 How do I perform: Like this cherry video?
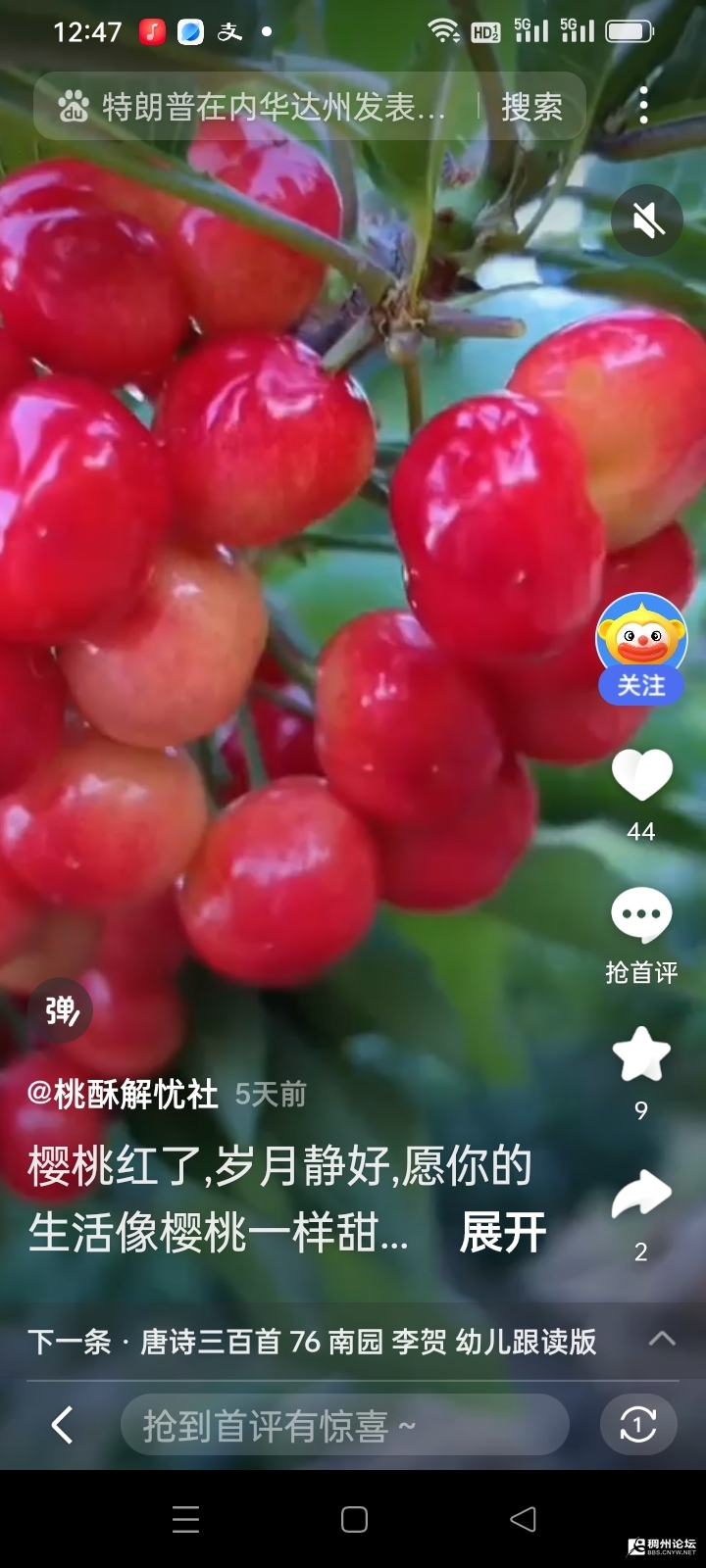tap(641, 775)
